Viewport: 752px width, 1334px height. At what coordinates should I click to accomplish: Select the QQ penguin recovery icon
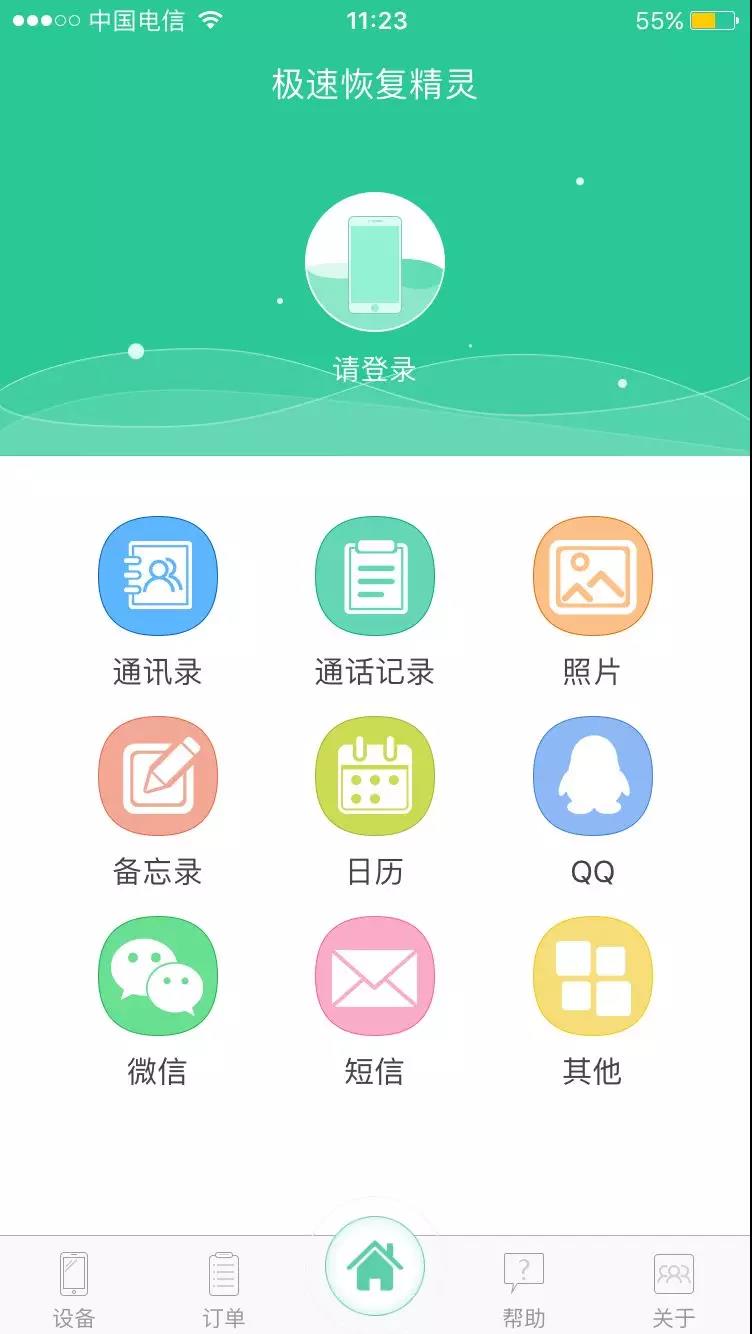pyautogui.click(x=592, y=776)
